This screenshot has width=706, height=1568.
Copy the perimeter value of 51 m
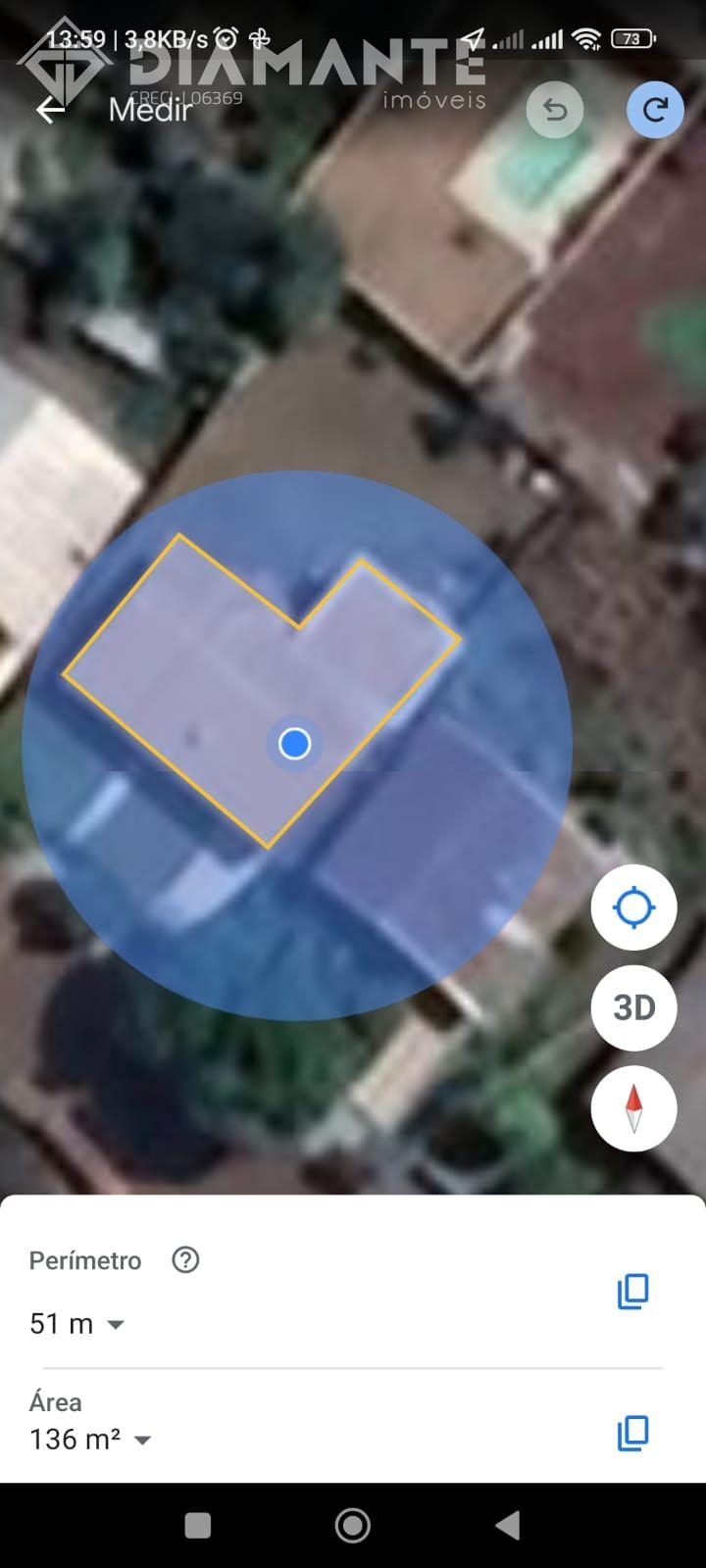pos(632,1292)
